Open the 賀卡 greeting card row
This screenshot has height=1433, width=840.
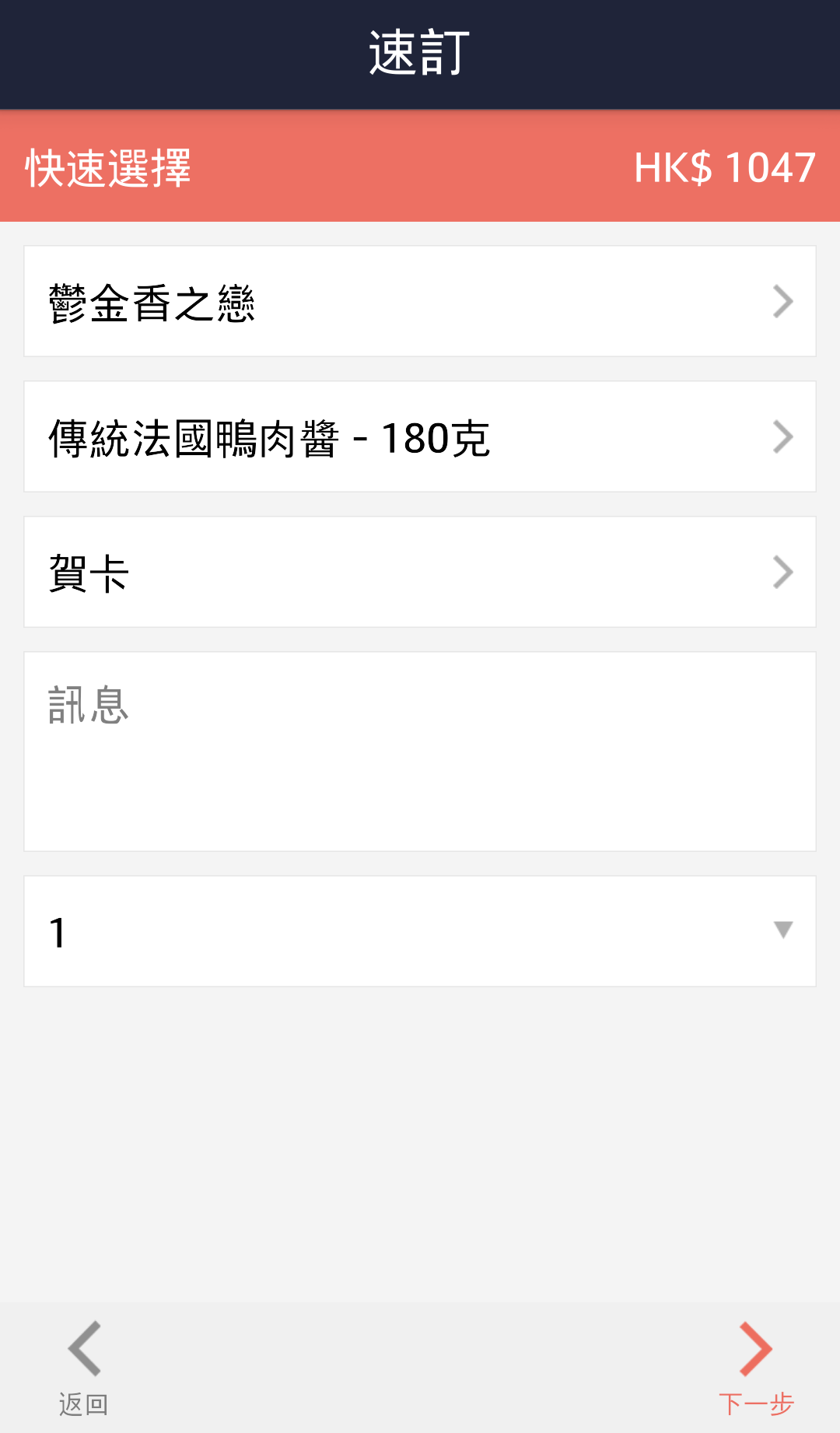pos(420,573)
